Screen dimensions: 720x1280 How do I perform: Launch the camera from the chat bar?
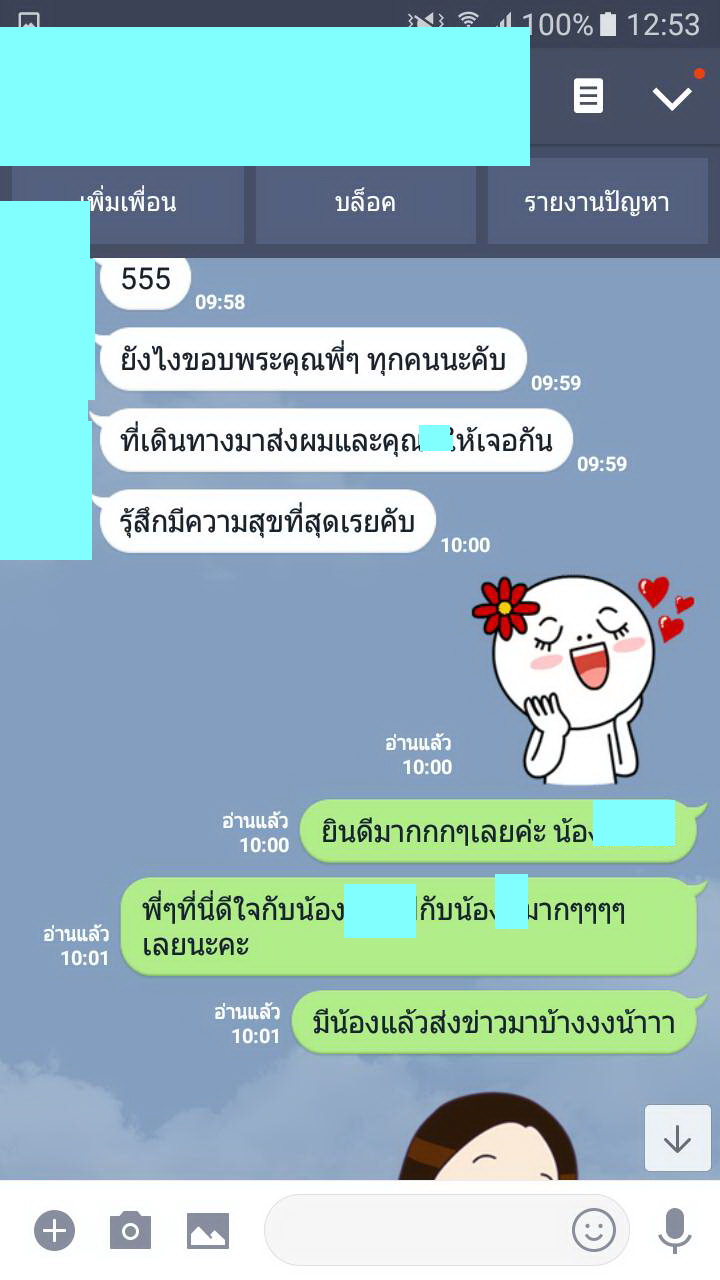(130, 1230)
